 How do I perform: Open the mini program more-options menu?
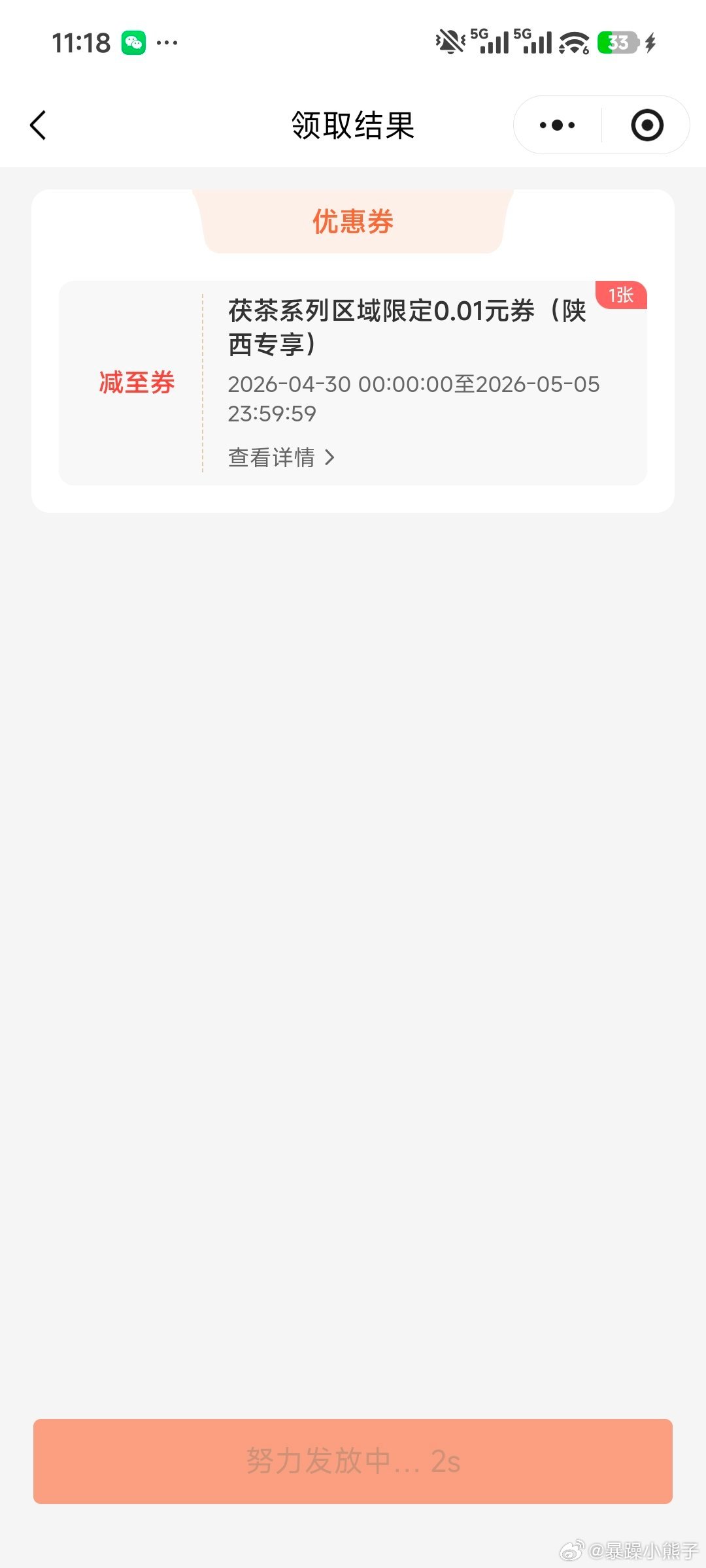click(x=557, y=125)
